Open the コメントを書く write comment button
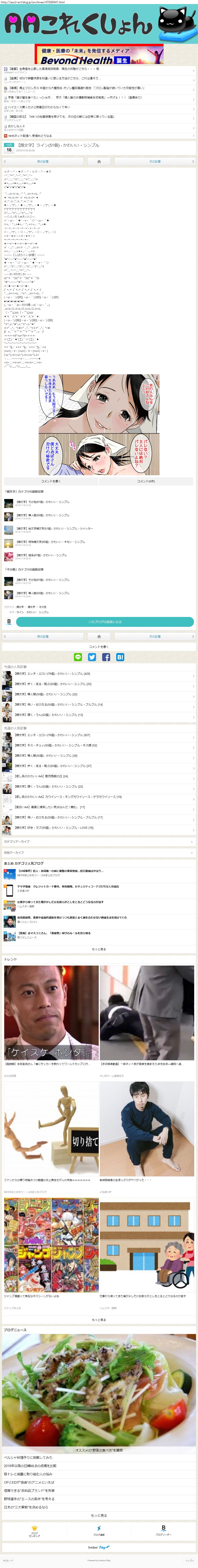 coord(50,481)
